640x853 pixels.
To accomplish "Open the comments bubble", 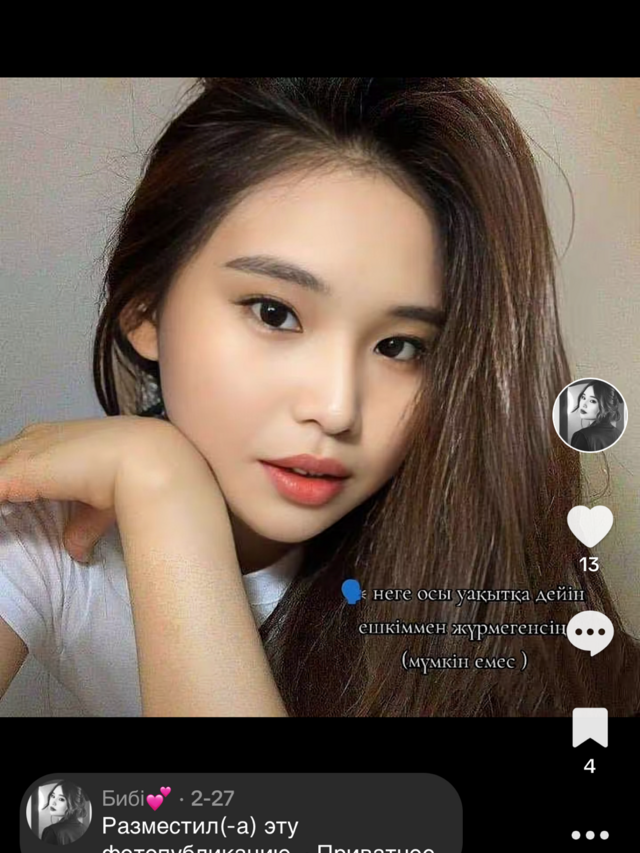I will (590, 632).
